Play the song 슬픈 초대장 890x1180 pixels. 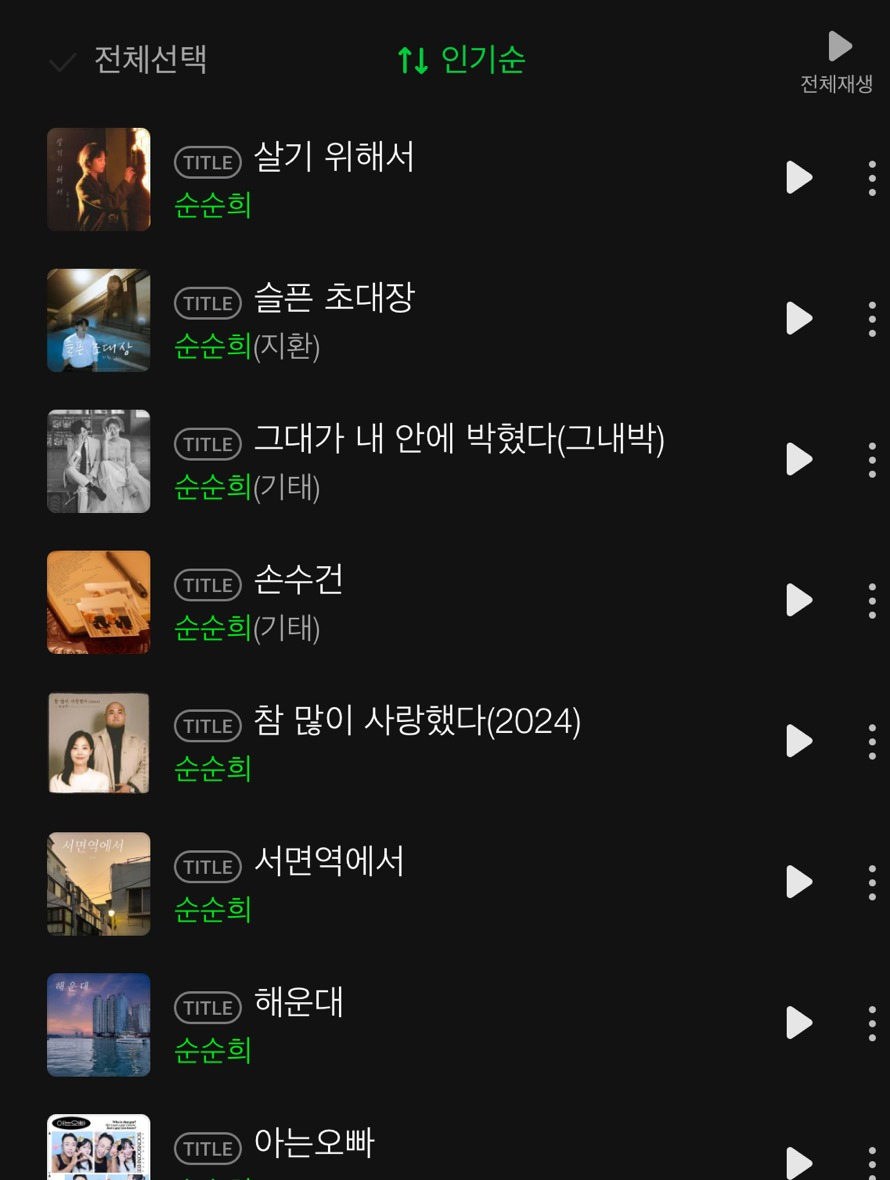tap(798, 319)
